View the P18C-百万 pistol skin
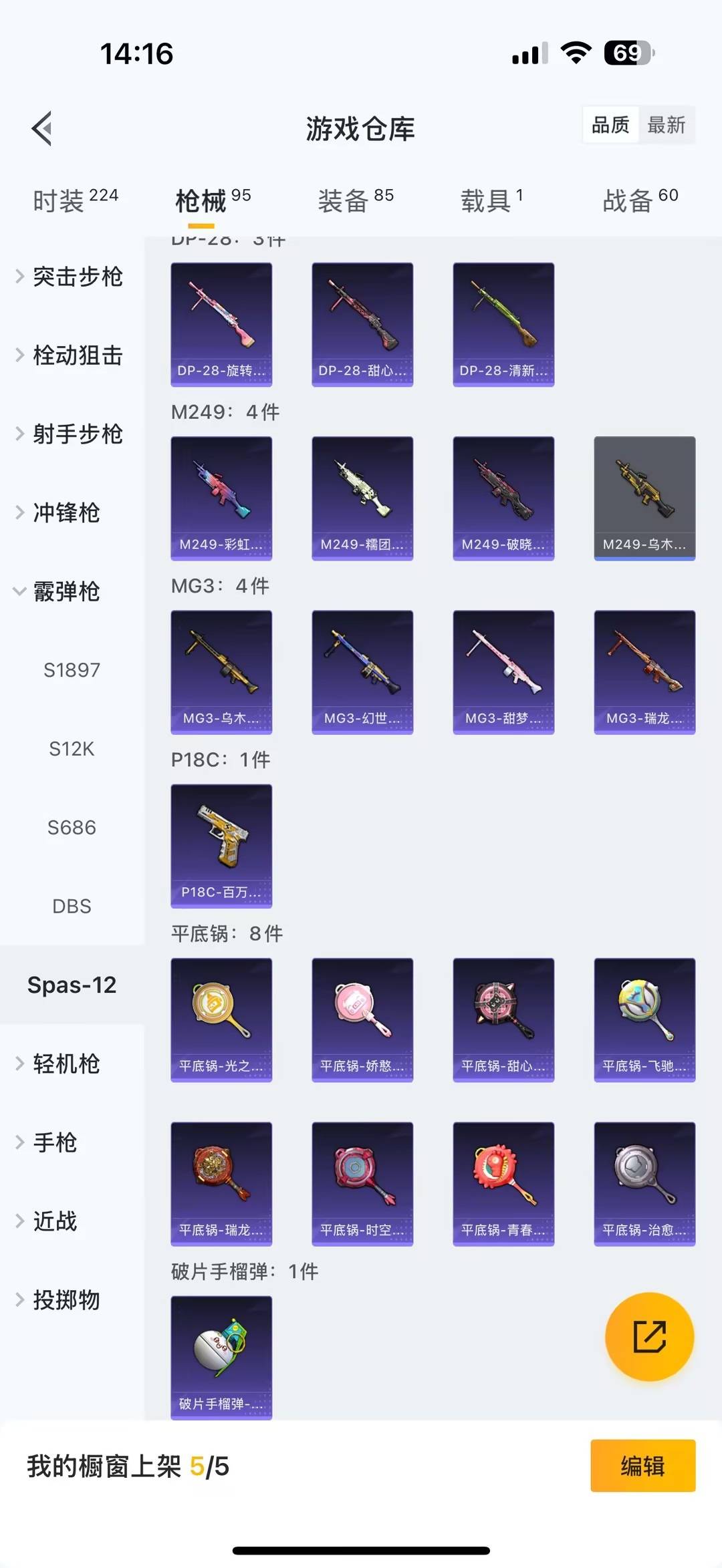The image size is (722, 1568). pos(221,846)
